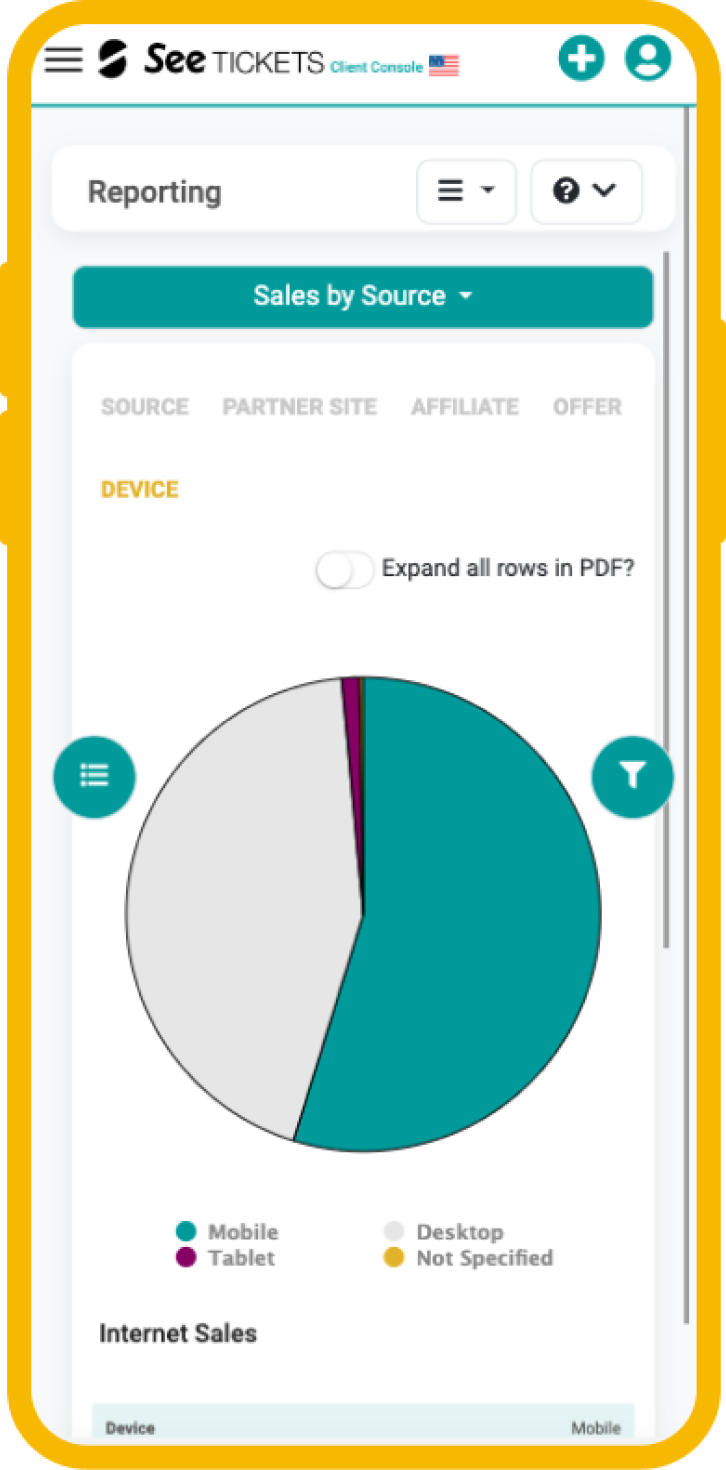The height and width of the screenshot is (1470, 726).
Task: Tap the floating list button
Action: 94,776
